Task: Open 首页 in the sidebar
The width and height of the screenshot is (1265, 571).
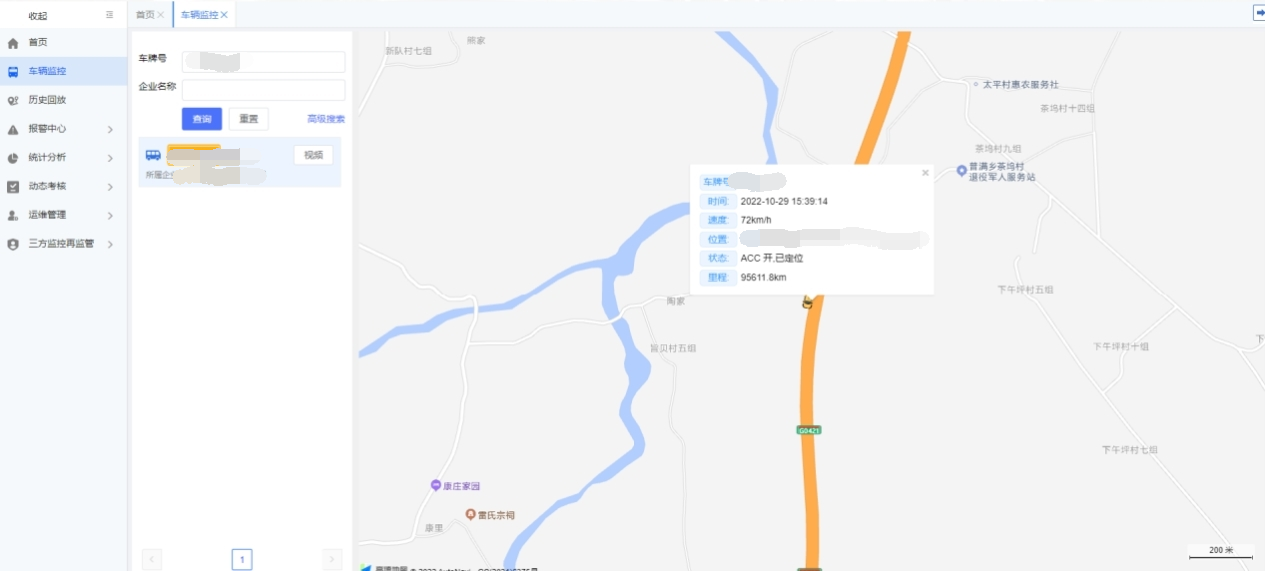Action: click(38, 43)
